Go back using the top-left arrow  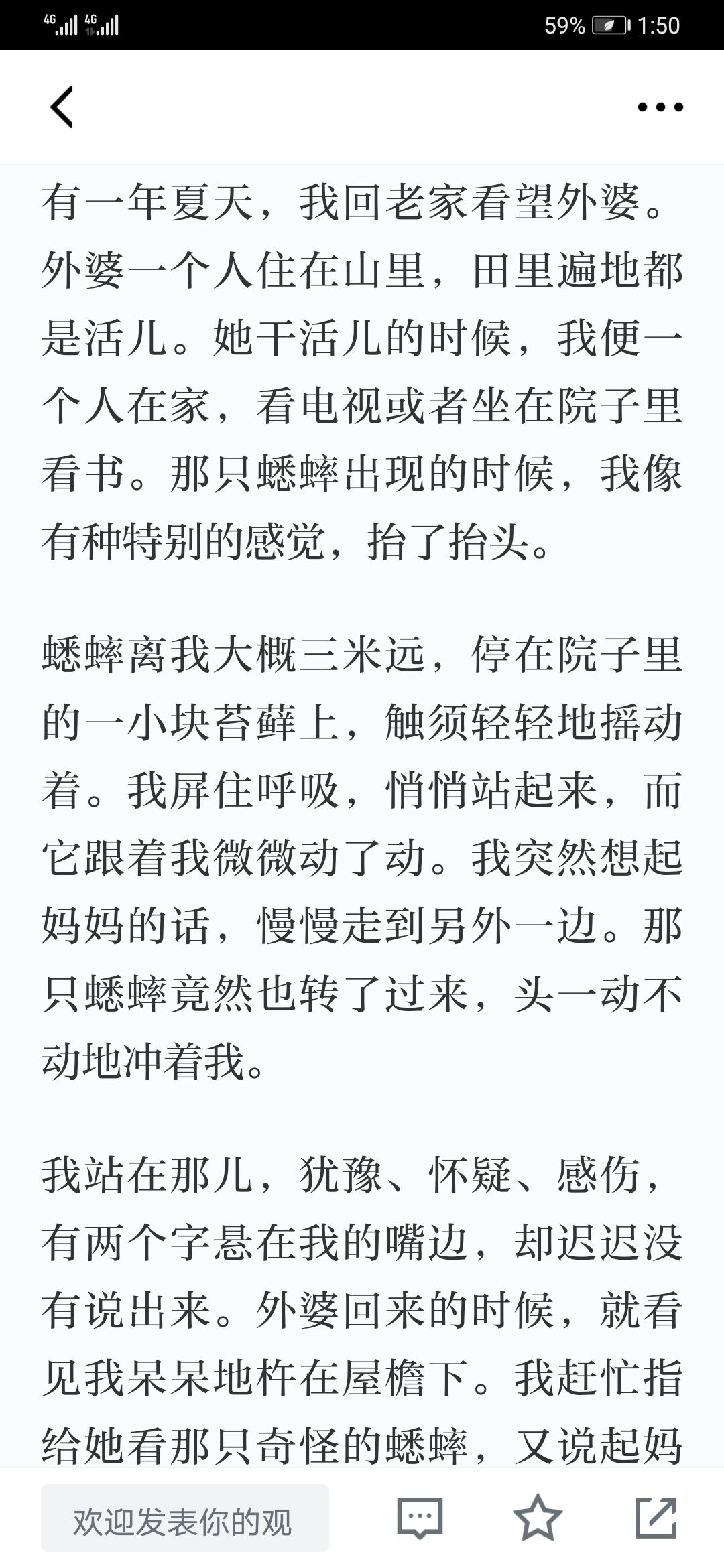[x=61, y=107]
